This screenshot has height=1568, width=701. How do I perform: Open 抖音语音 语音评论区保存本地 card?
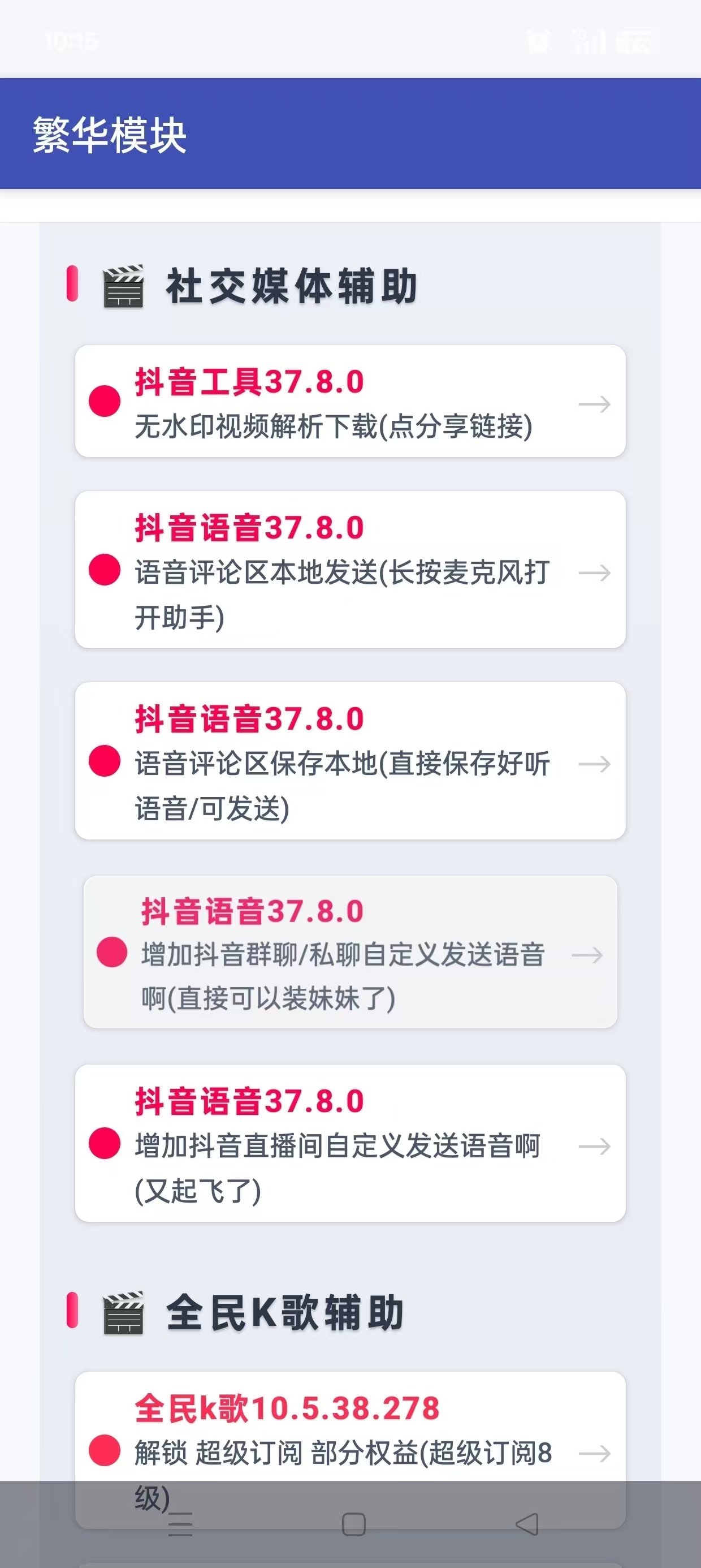coord(350,761)
